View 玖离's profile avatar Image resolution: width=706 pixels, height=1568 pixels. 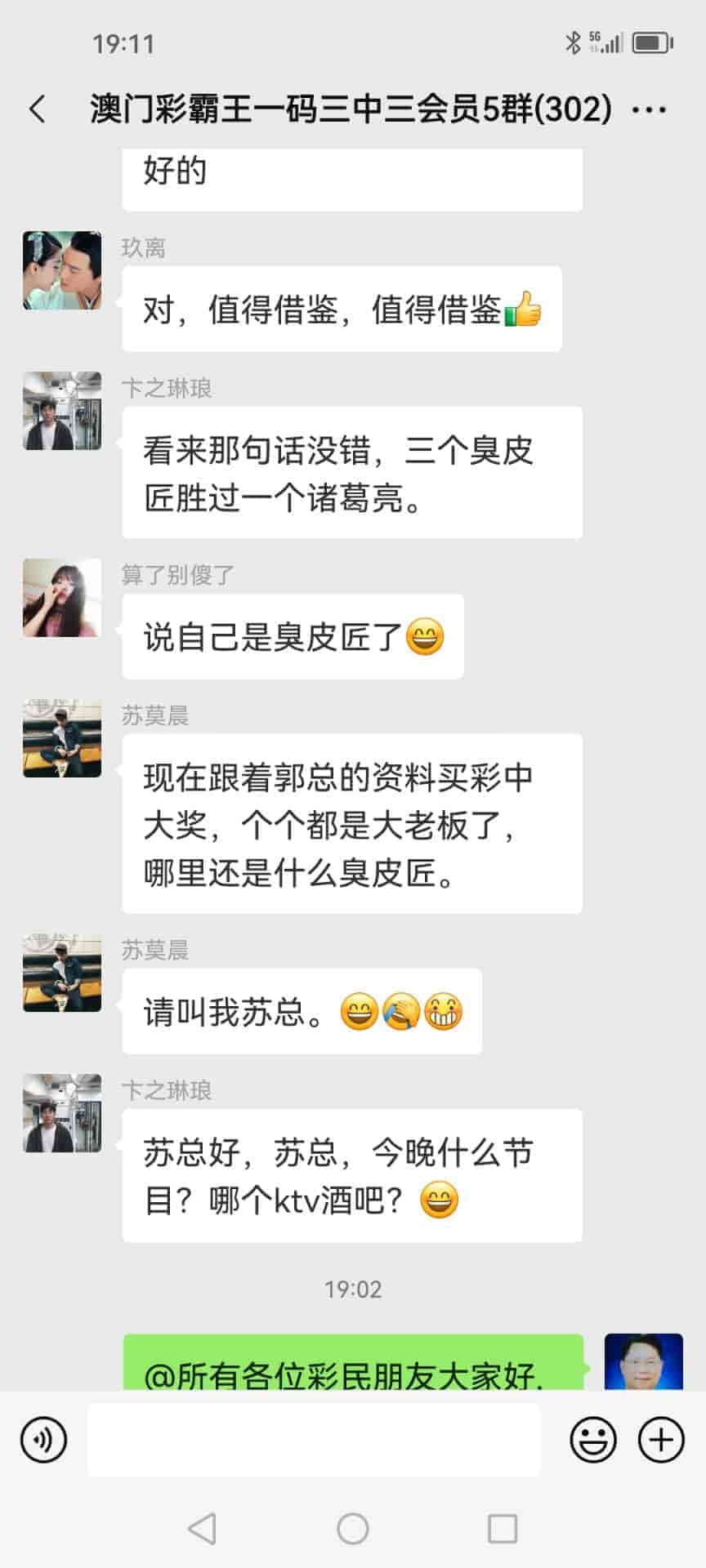(62, 270)
